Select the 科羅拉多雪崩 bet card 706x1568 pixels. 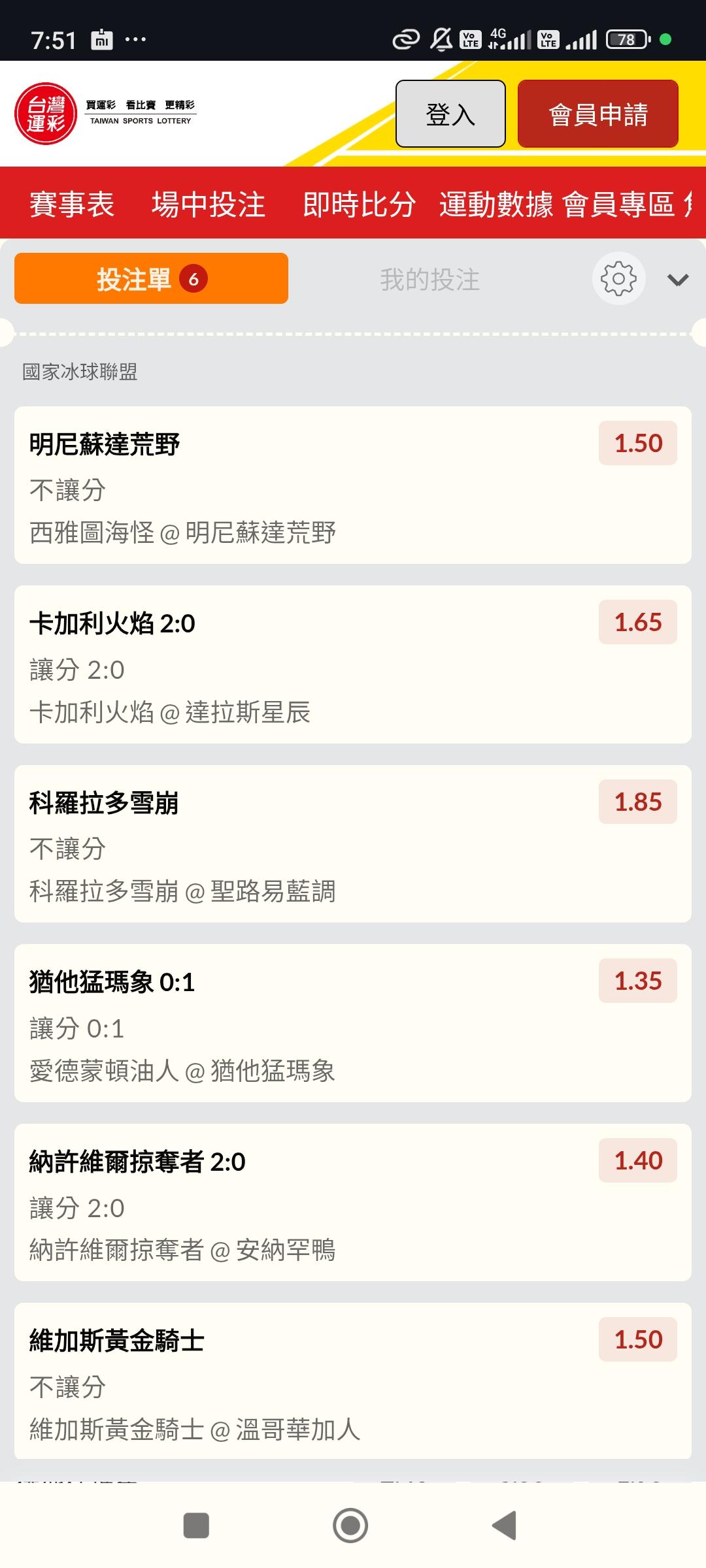pyautogui.click(x=353, y=843)
